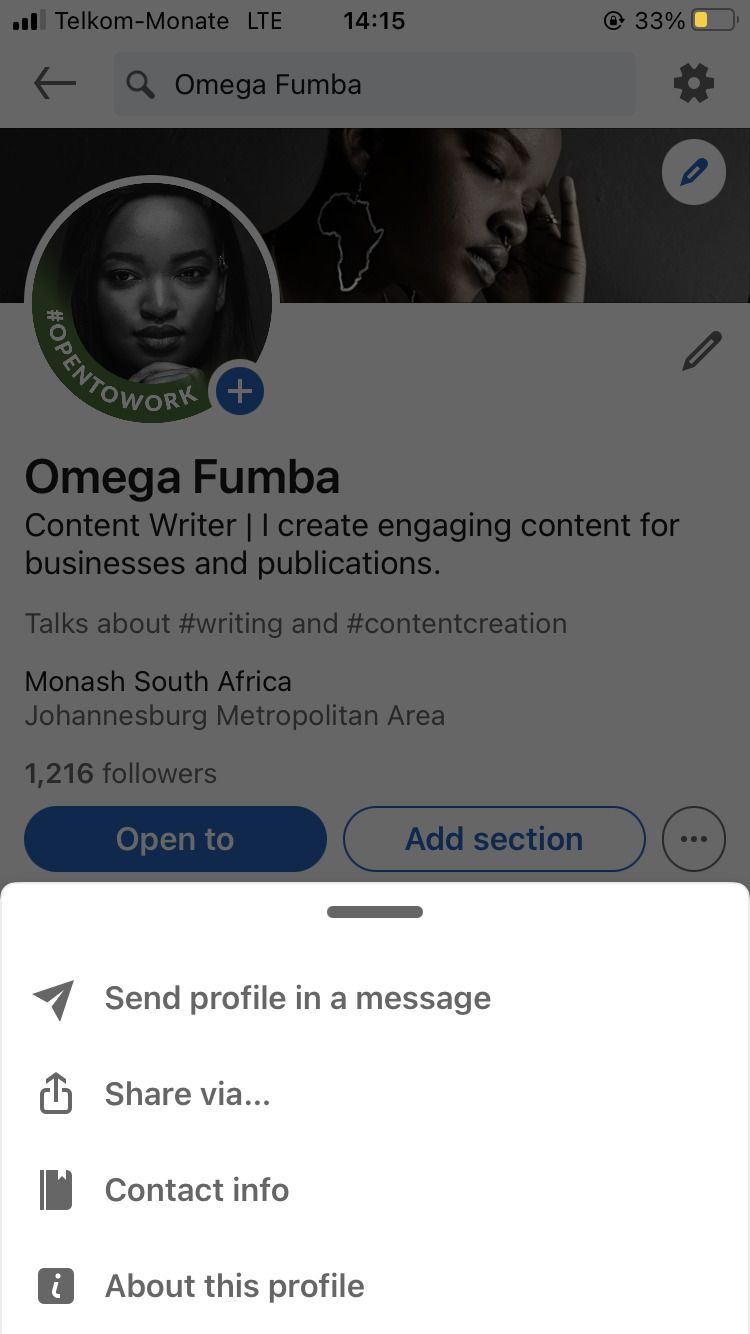This screenshot has width=750, height=1334.
Task: Open the search settings gear icon
Action: pos(694,84)
